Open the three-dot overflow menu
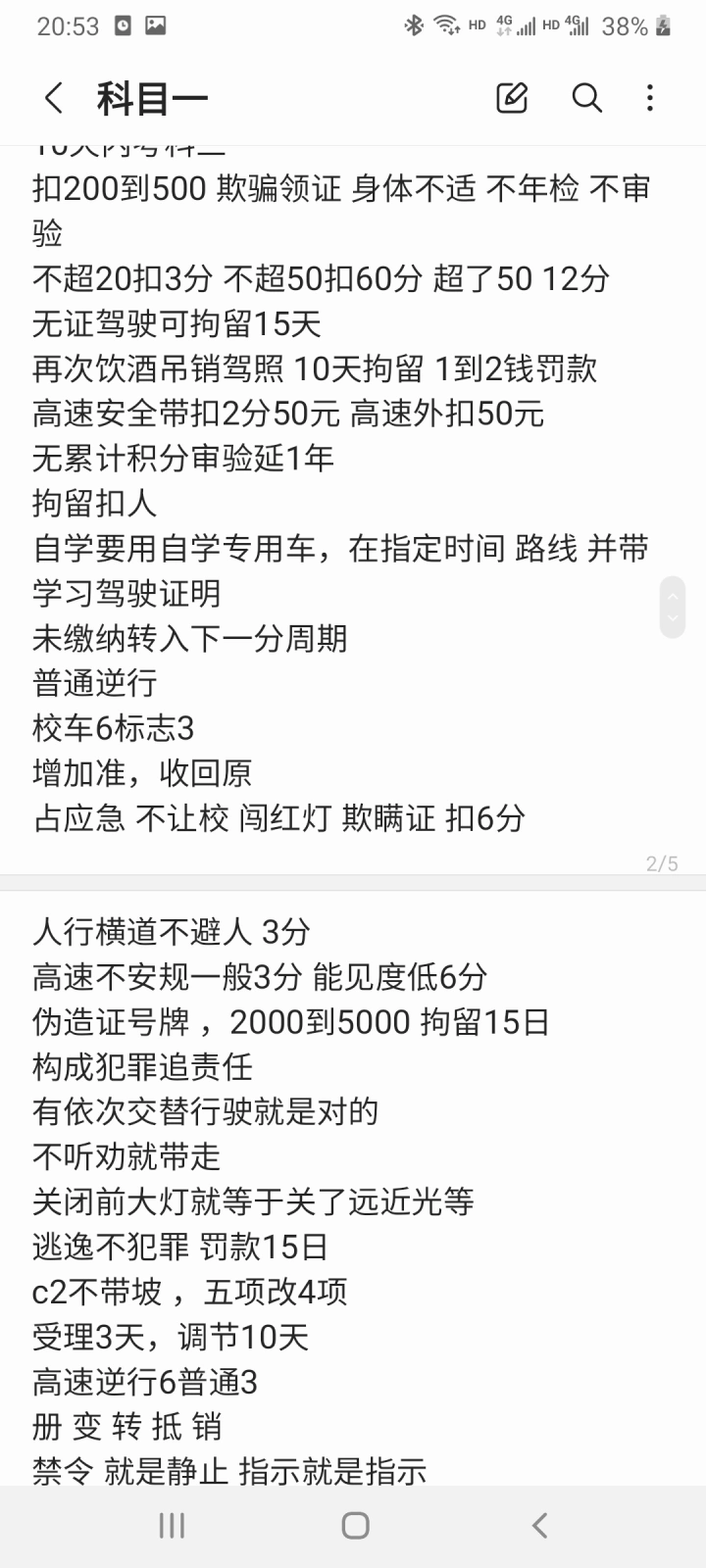Image resolution: width=706 pixels, height=1568 pixels. [650, 98]
